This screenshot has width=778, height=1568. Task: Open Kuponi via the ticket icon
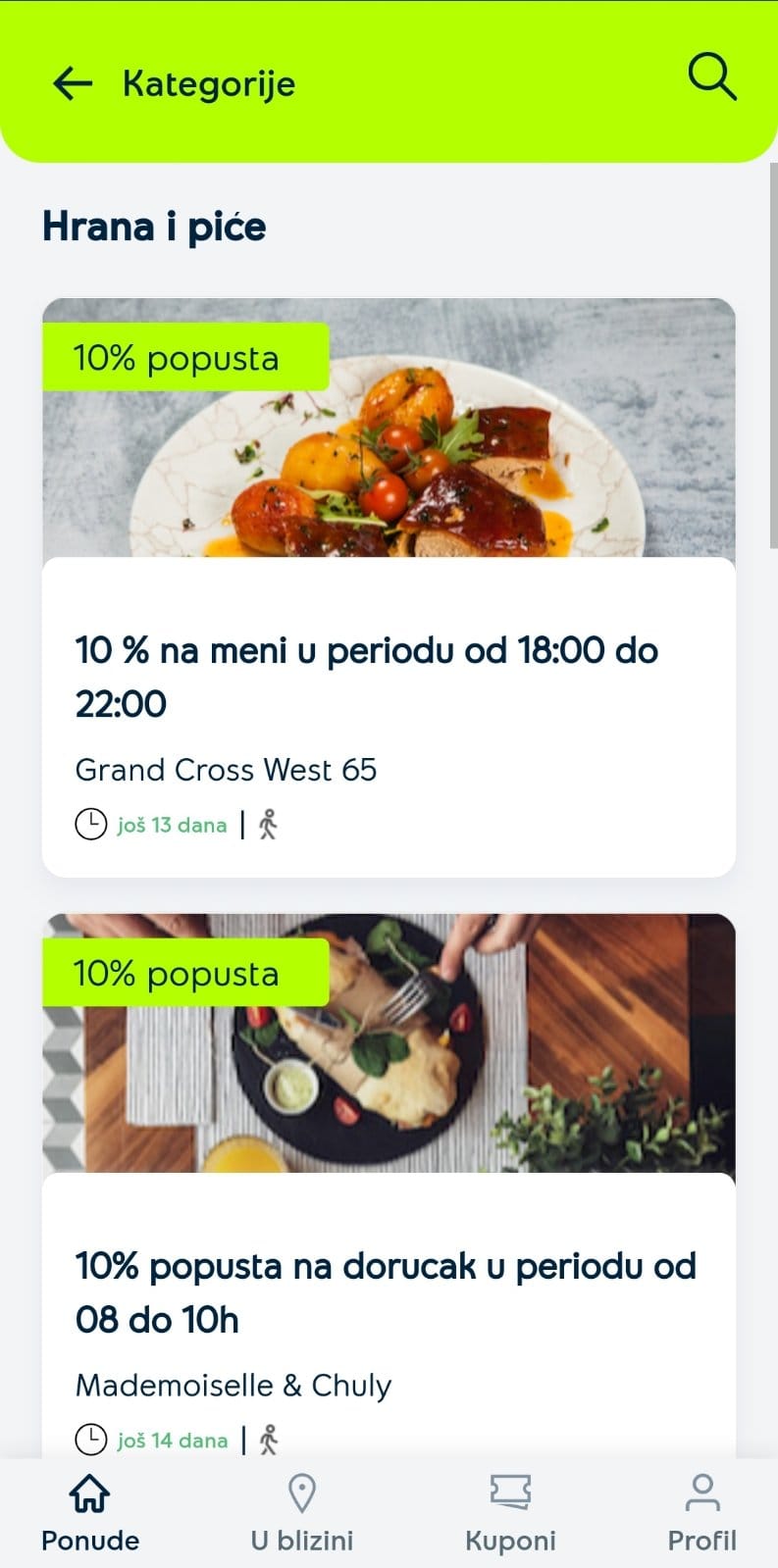click(509, 1492)
